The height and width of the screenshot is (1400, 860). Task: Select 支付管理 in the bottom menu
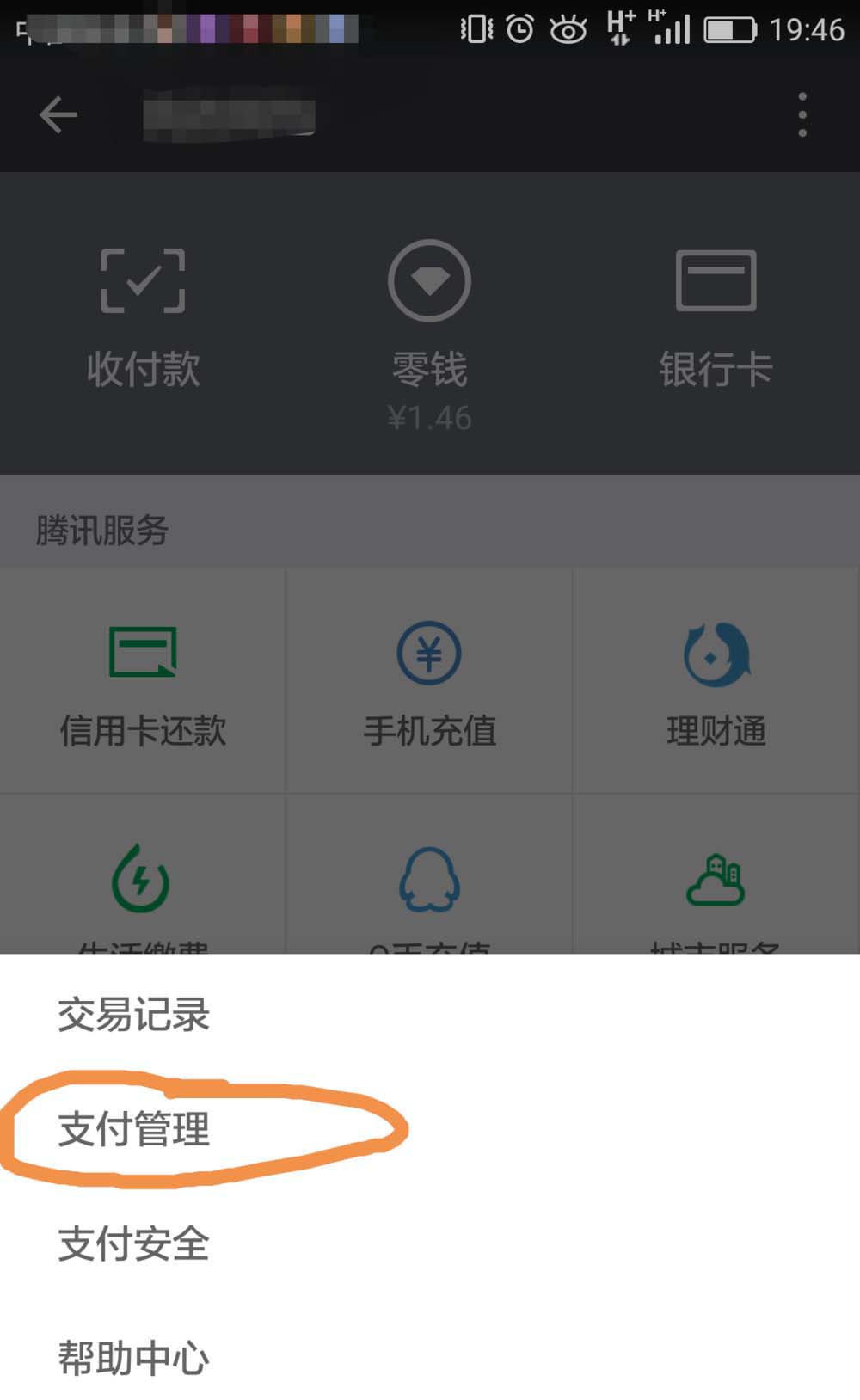coord(133,1129)
